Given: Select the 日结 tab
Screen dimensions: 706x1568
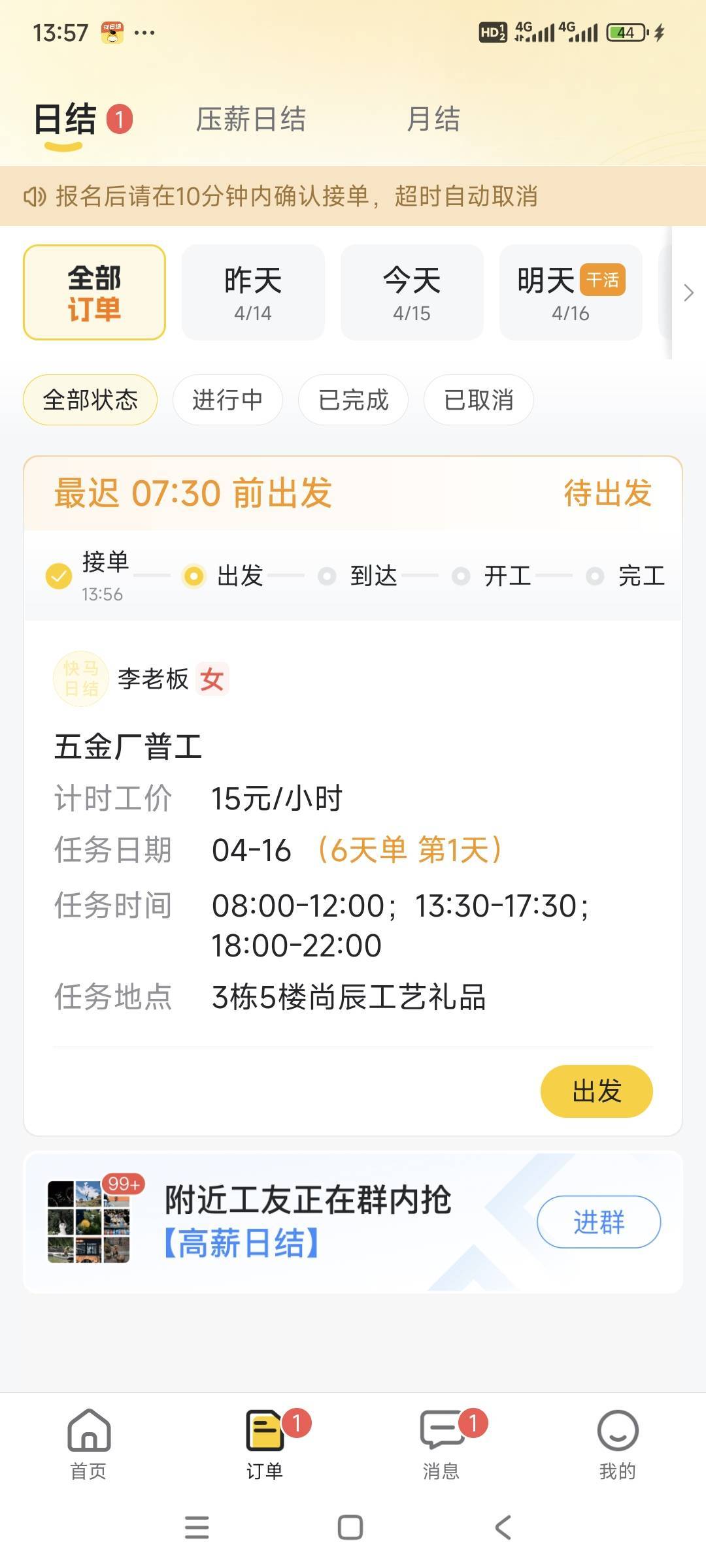Looking at the screenshot, I should tap(65, 120).
